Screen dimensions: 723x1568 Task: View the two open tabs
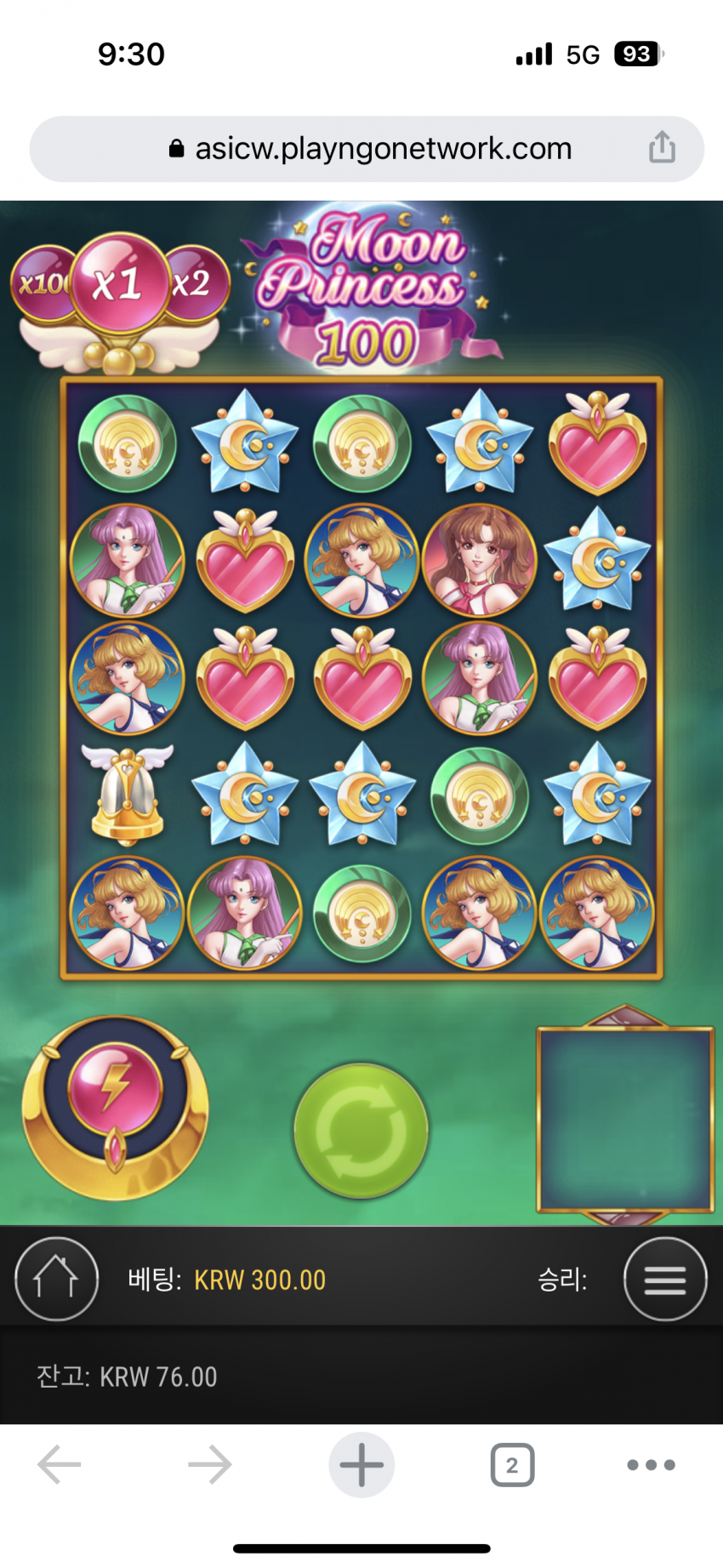tap(512, 1464)
